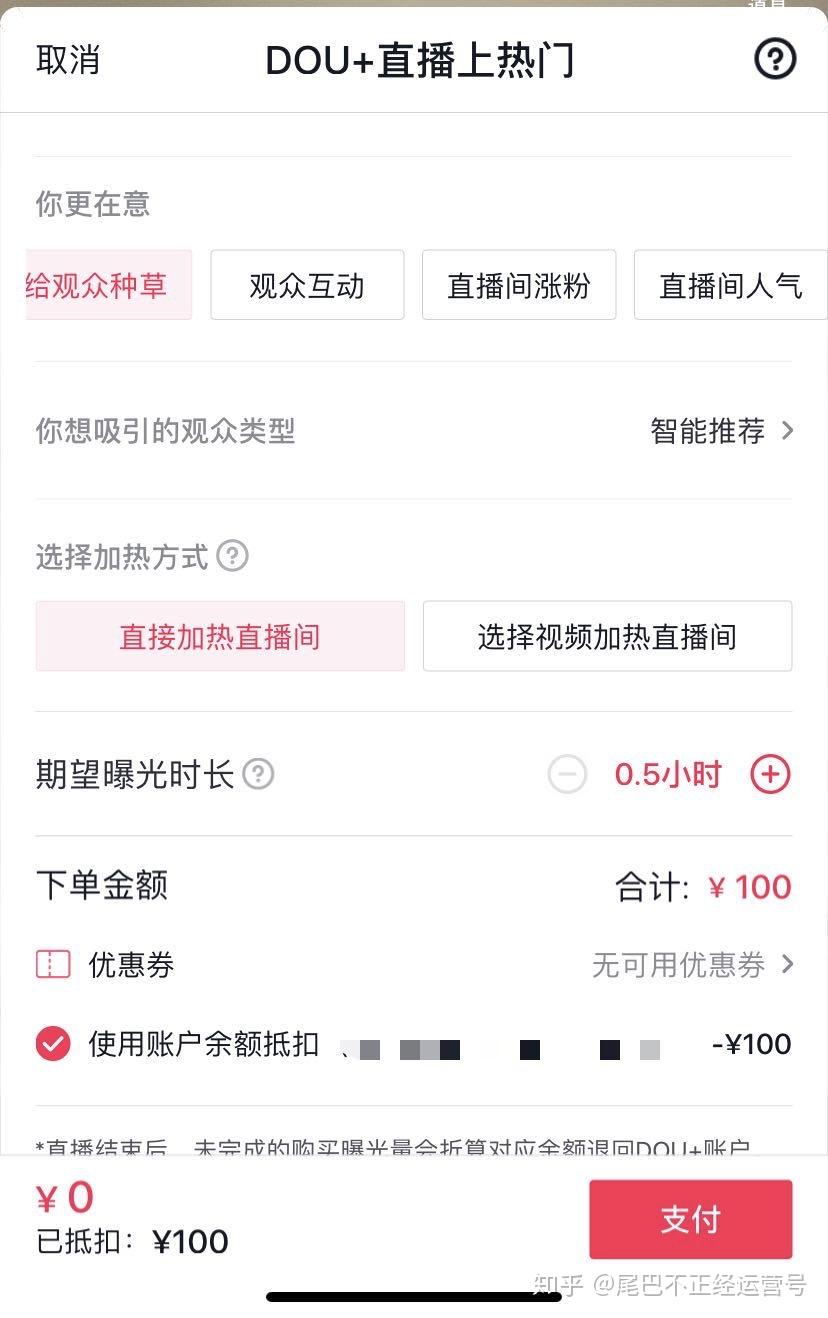Open the 期望曝光时长 help icon

pyautogui.click(x=258, y=774)
